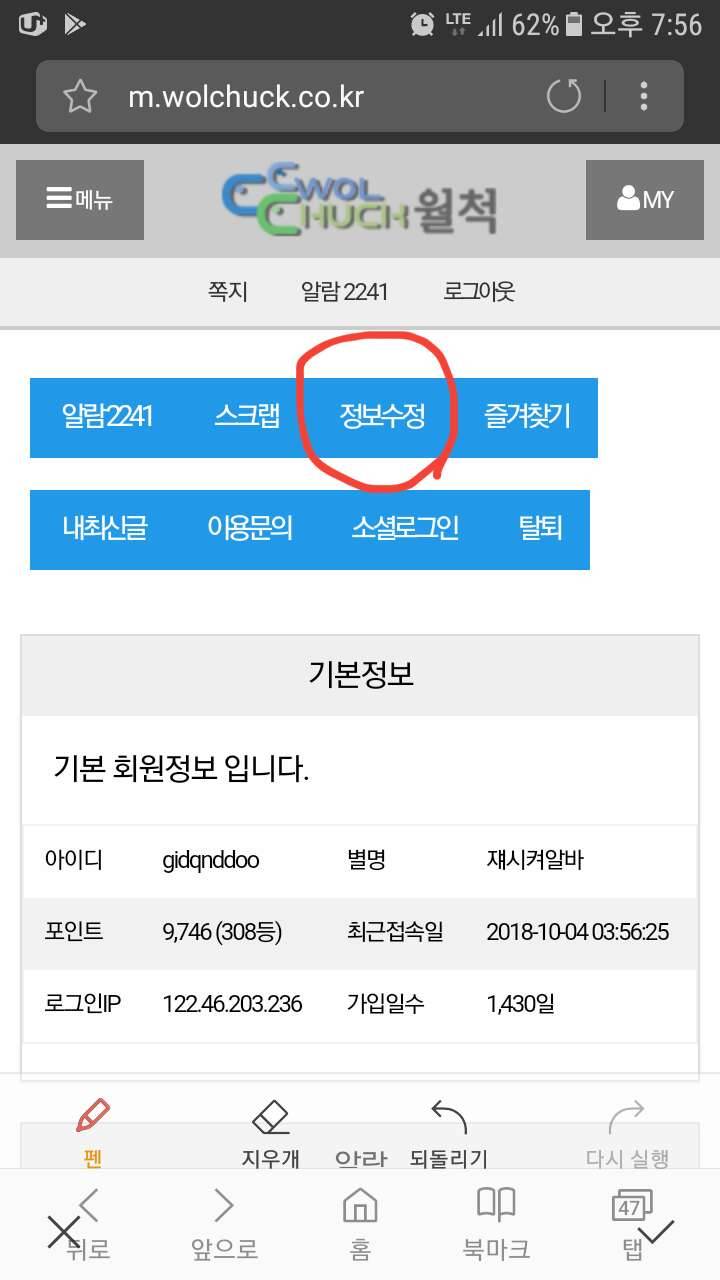
Task: Tap 탈퇴 to withdraw membership
Action: point(540,529)
